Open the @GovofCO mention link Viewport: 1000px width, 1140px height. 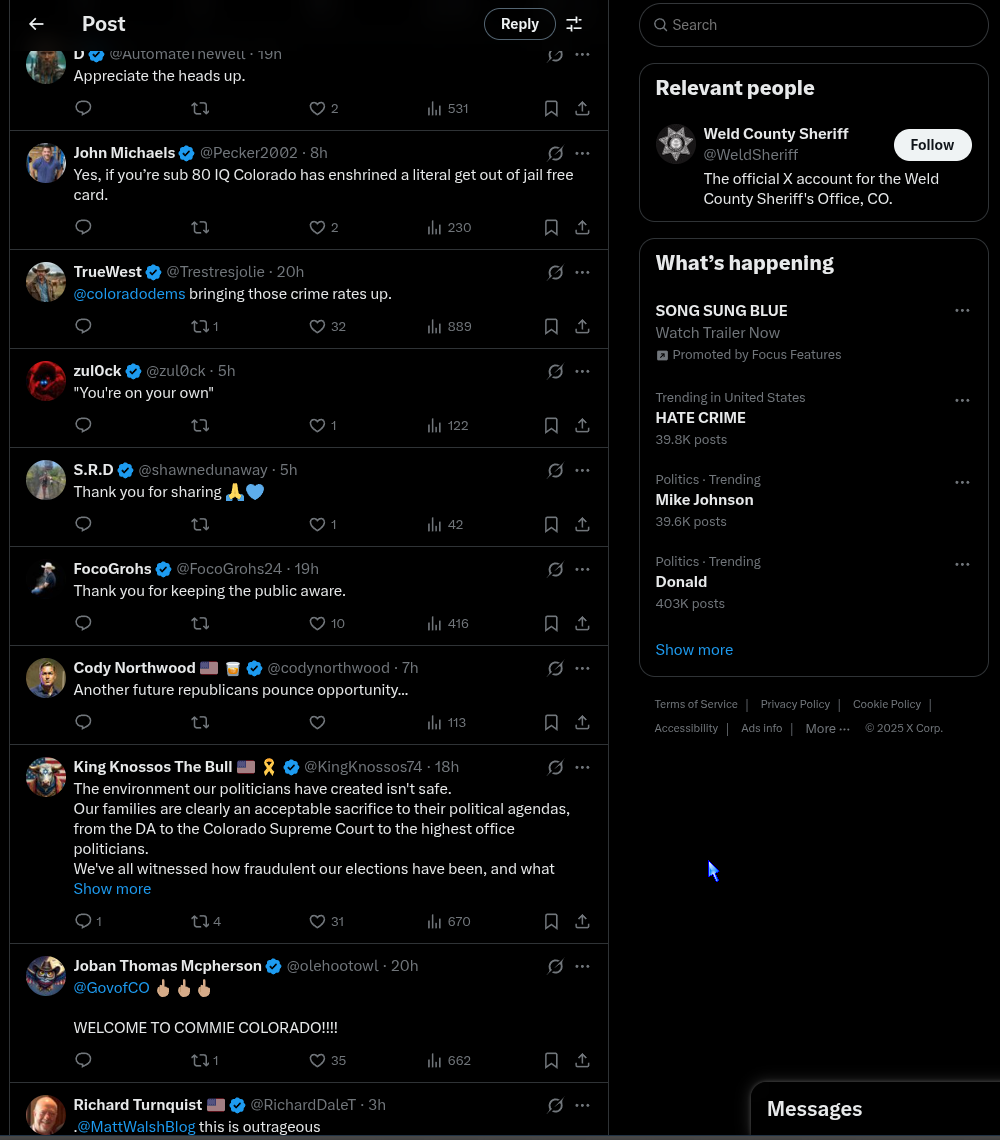[111, 988]
